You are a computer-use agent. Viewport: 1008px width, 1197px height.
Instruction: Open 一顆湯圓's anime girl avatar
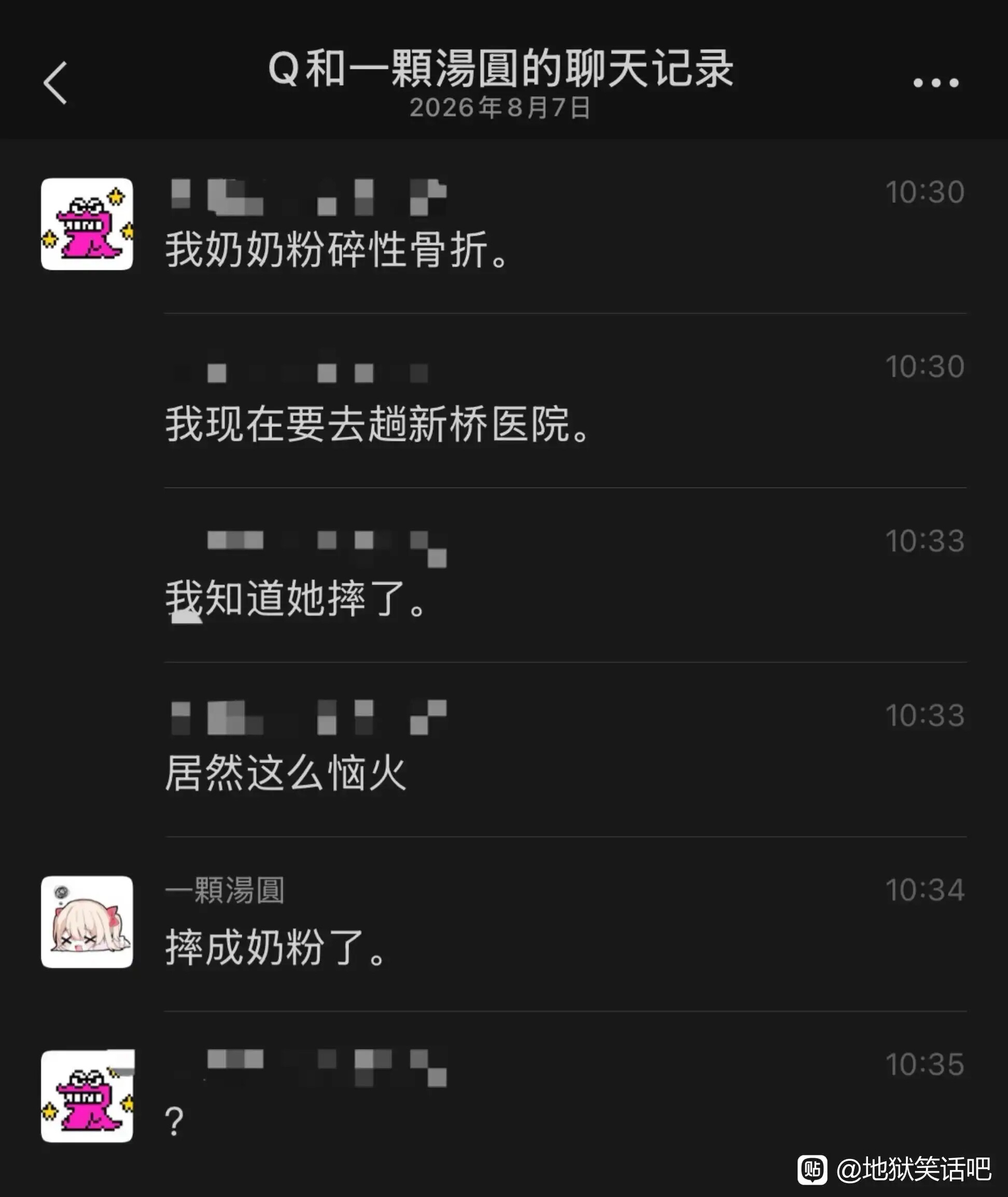[x=87, y=922]
